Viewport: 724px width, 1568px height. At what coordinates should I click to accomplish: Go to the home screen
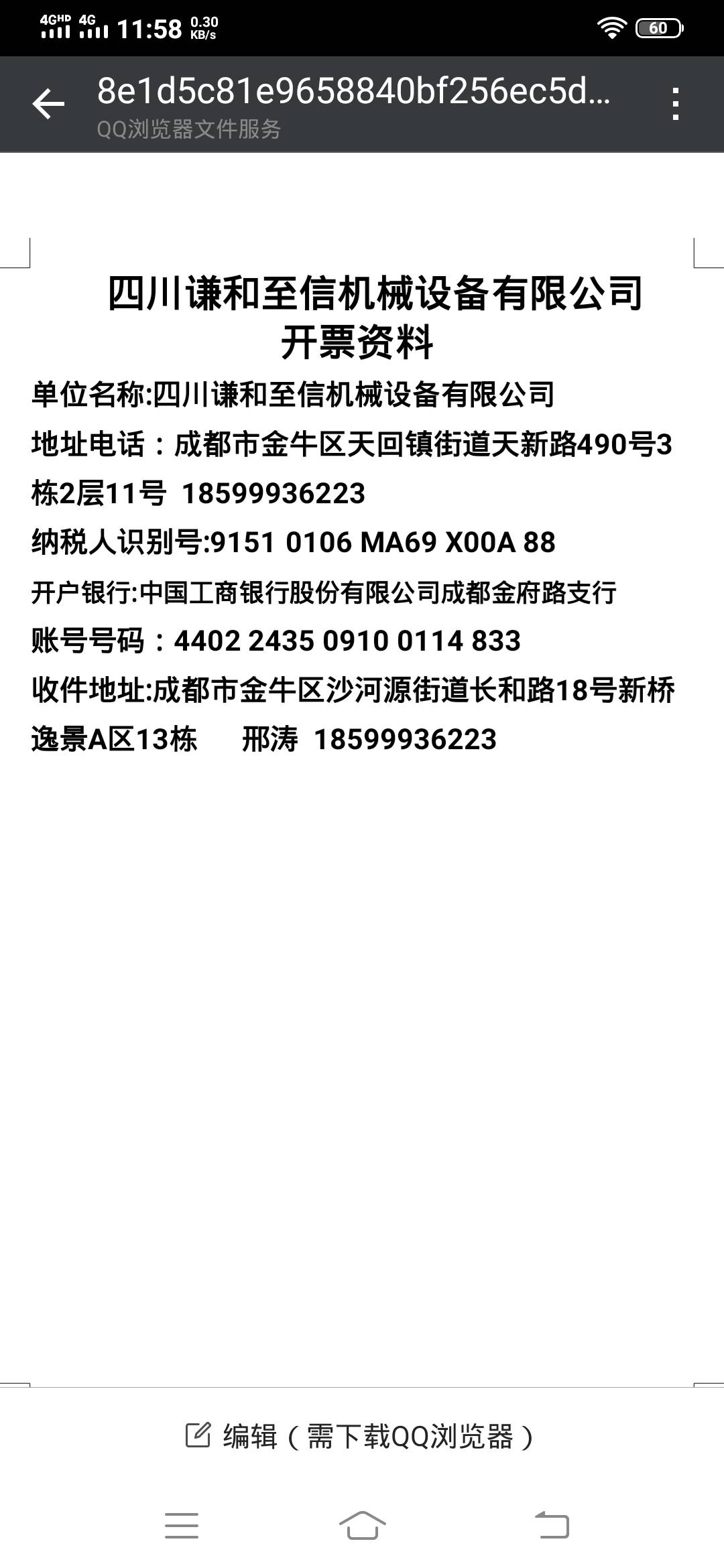[362, 1526]
